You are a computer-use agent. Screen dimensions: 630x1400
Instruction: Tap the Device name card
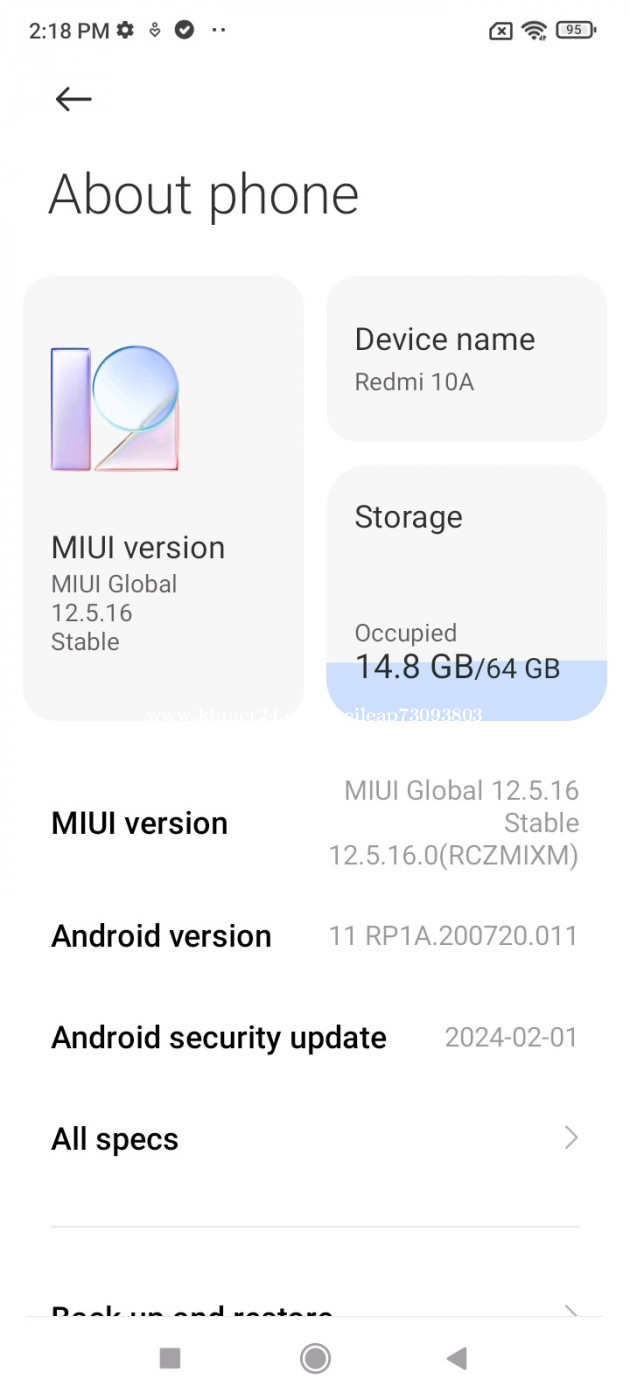pos(466,358)
